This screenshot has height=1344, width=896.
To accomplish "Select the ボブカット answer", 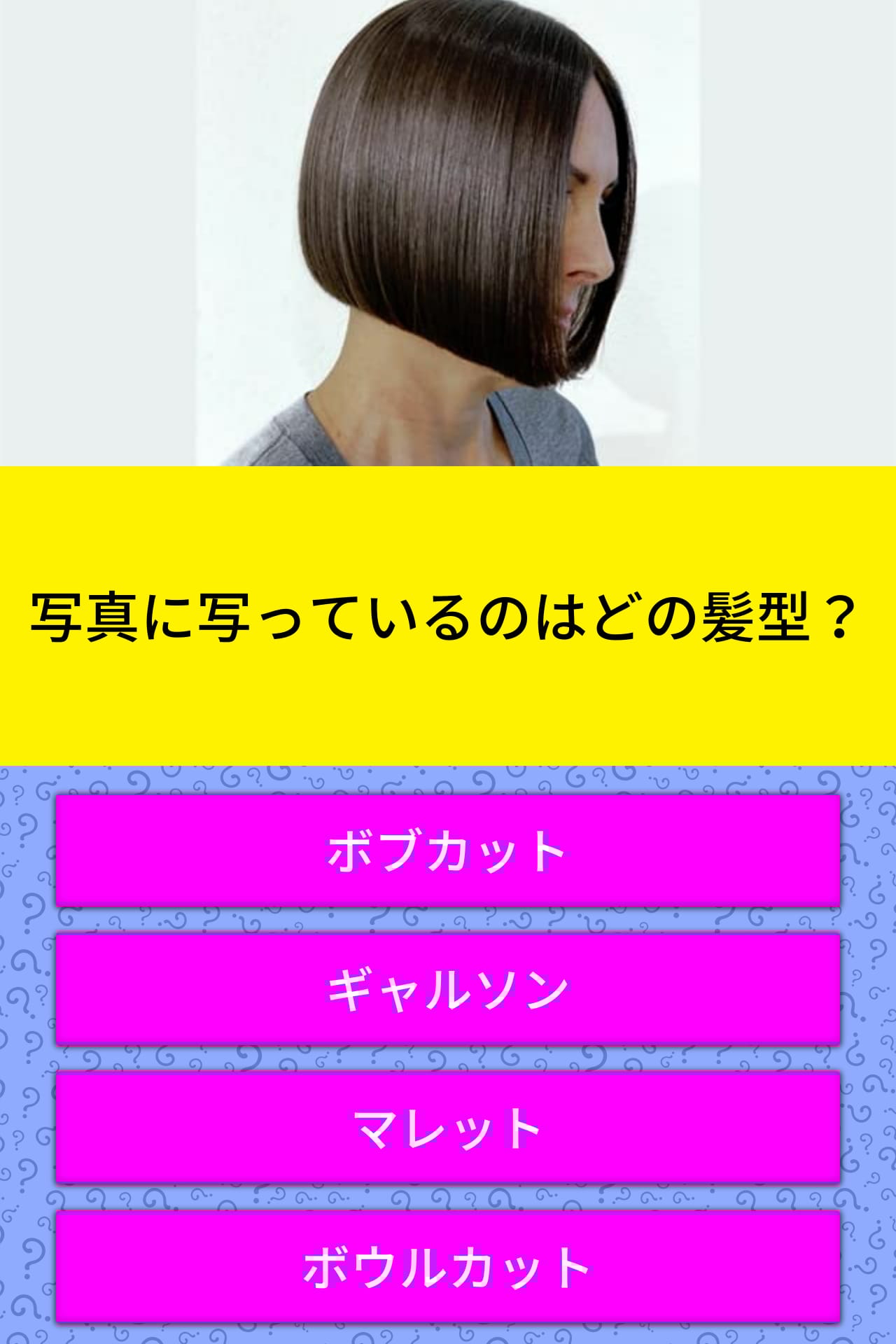I will pos(448,850).
